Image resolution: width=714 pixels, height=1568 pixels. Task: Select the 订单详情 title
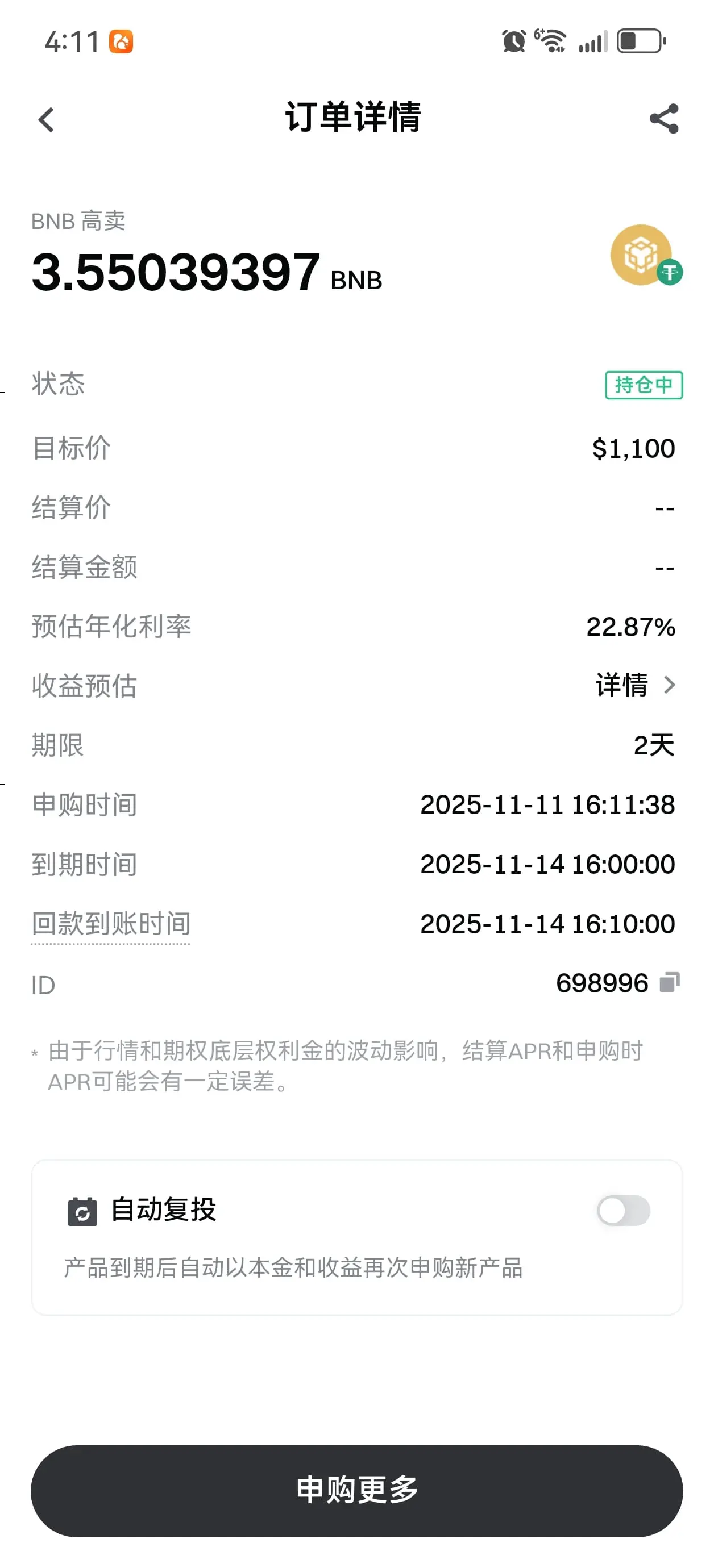(x=356, y=118)
